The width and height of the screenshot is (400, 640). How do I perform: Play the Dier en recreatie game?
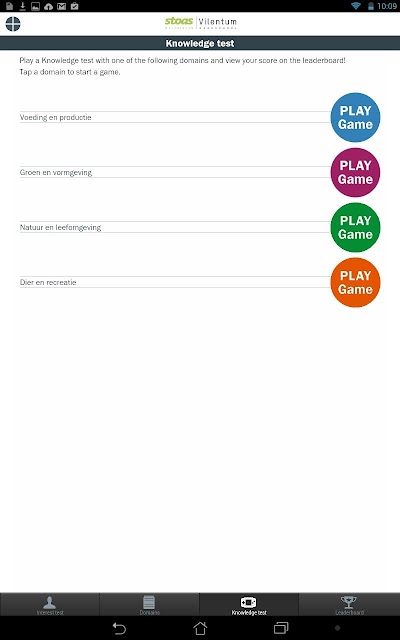[x=355, y=282]
